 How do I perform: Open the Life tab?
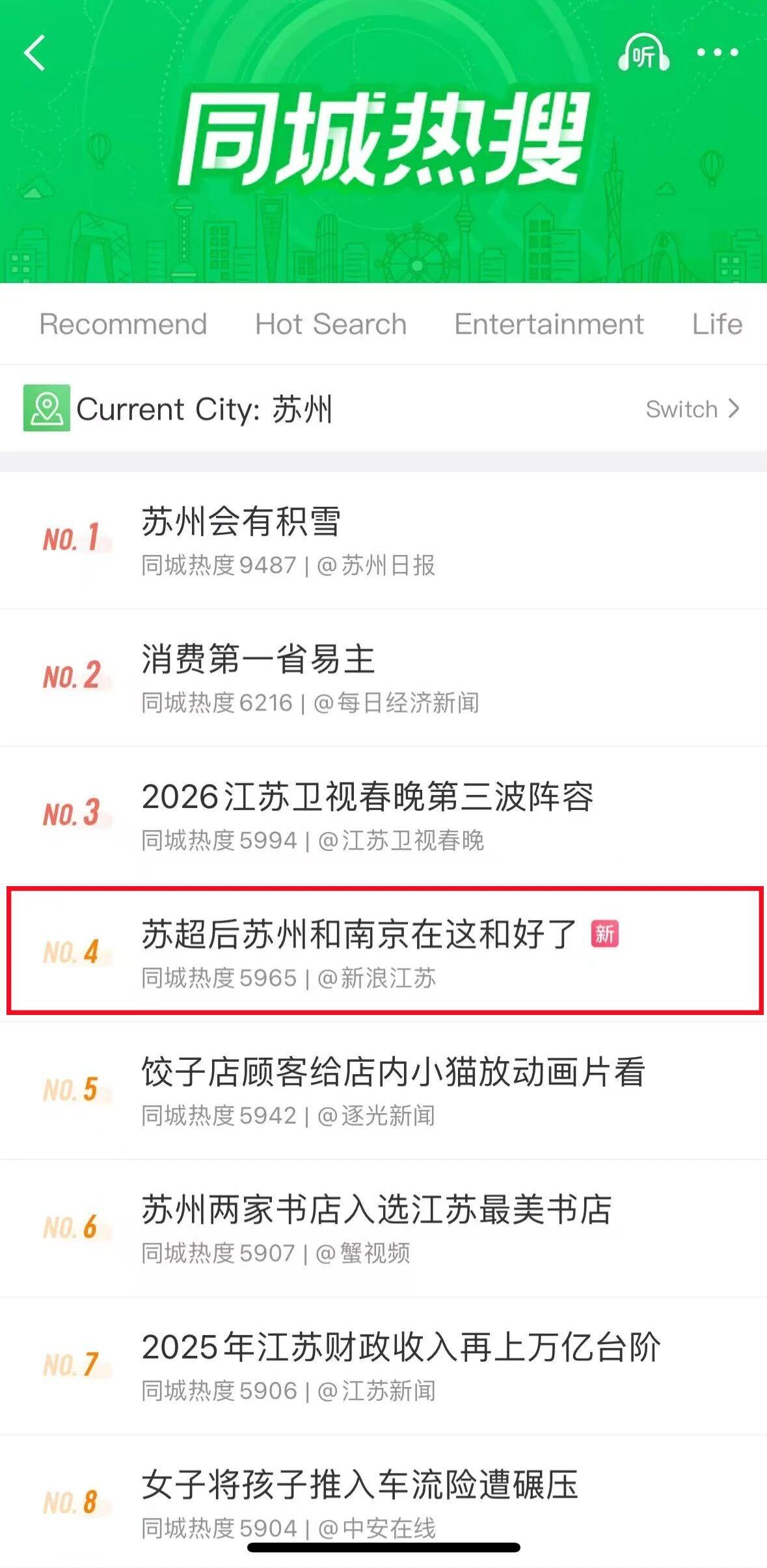click(x=717, y=324)
